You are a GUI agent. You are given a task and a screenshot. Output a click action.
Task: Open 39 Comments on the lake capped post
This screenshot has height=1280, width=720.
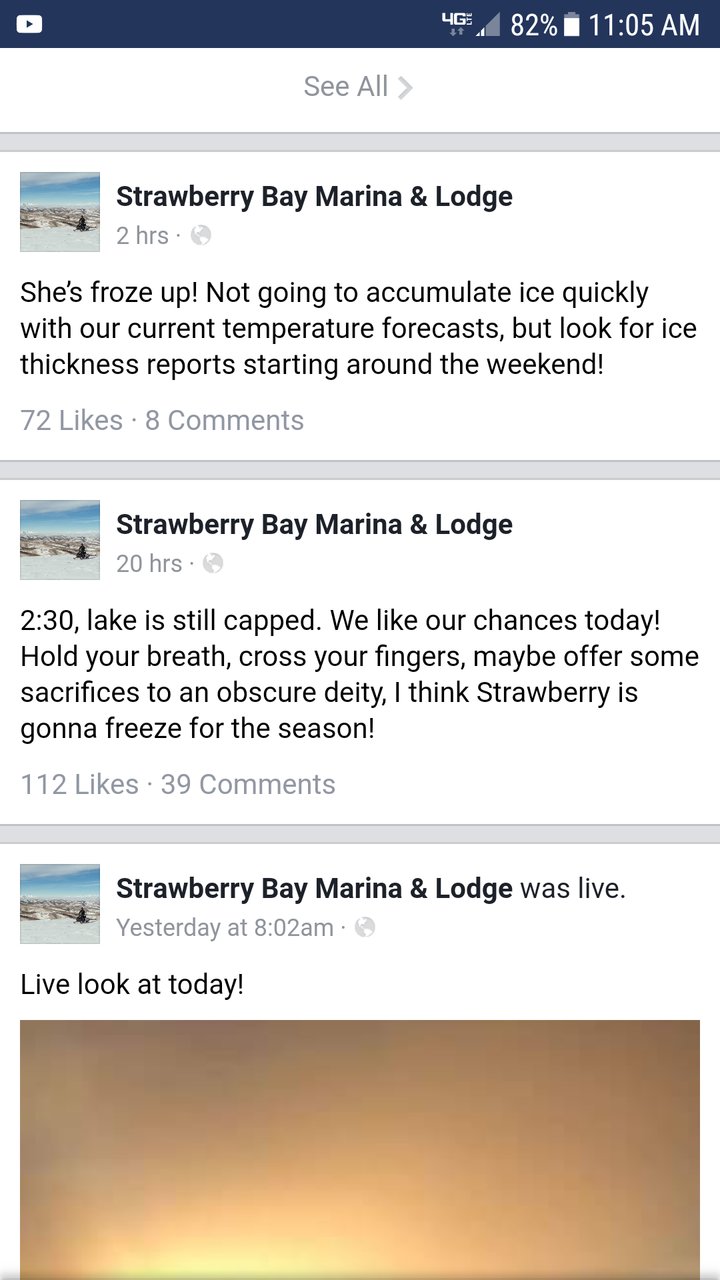248,784
